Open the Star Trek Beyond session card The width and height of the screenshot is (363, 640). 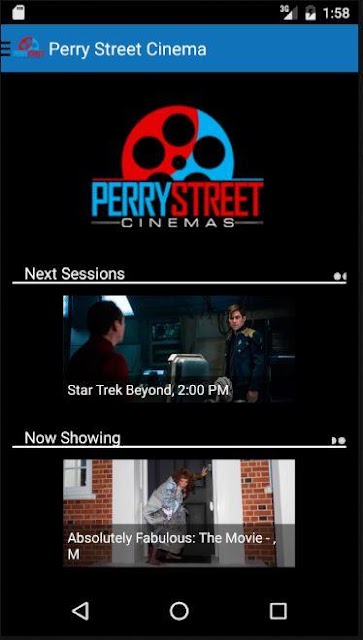179,349
